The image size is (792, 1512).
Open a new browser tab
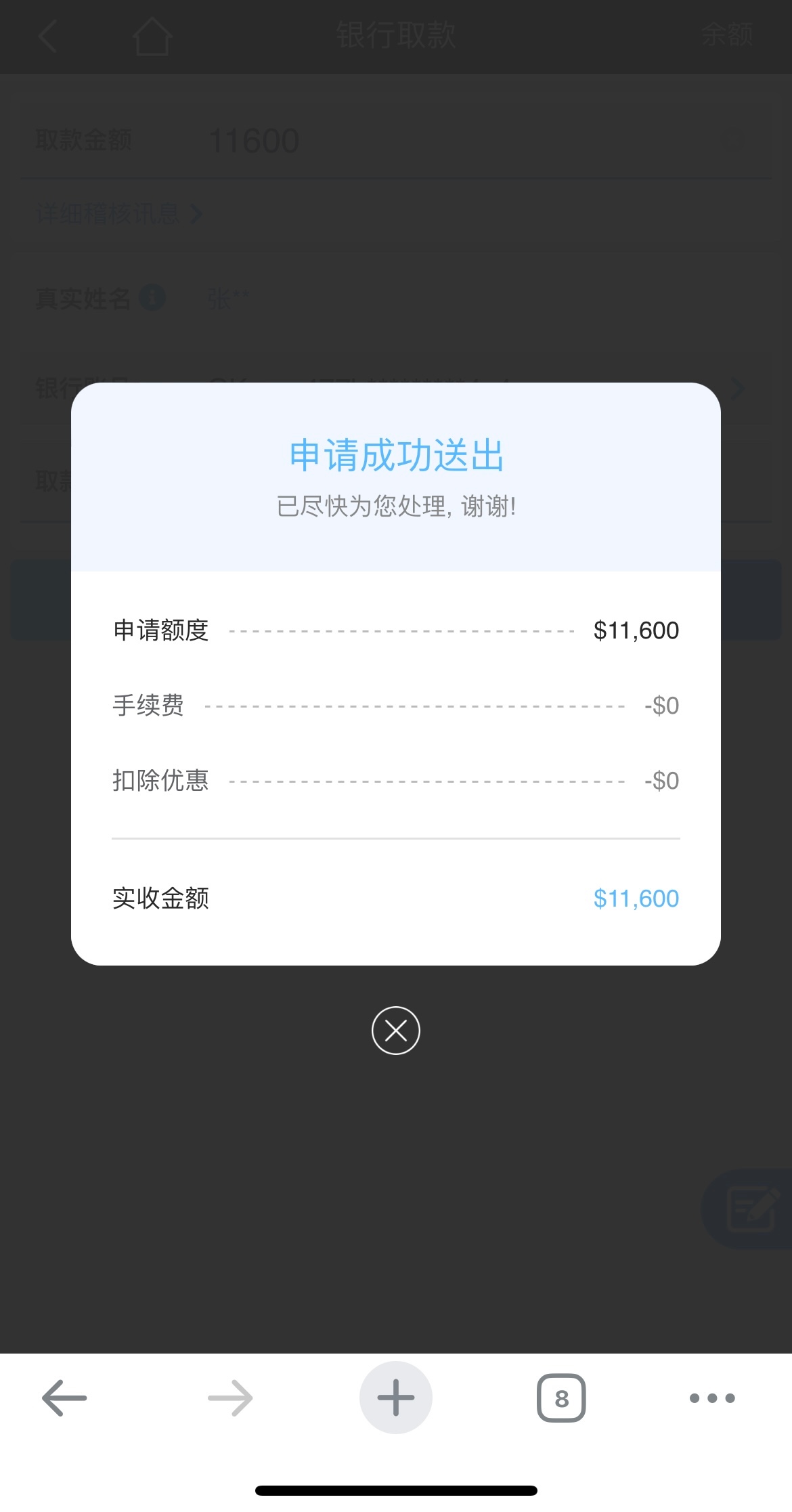[395, 1398]
